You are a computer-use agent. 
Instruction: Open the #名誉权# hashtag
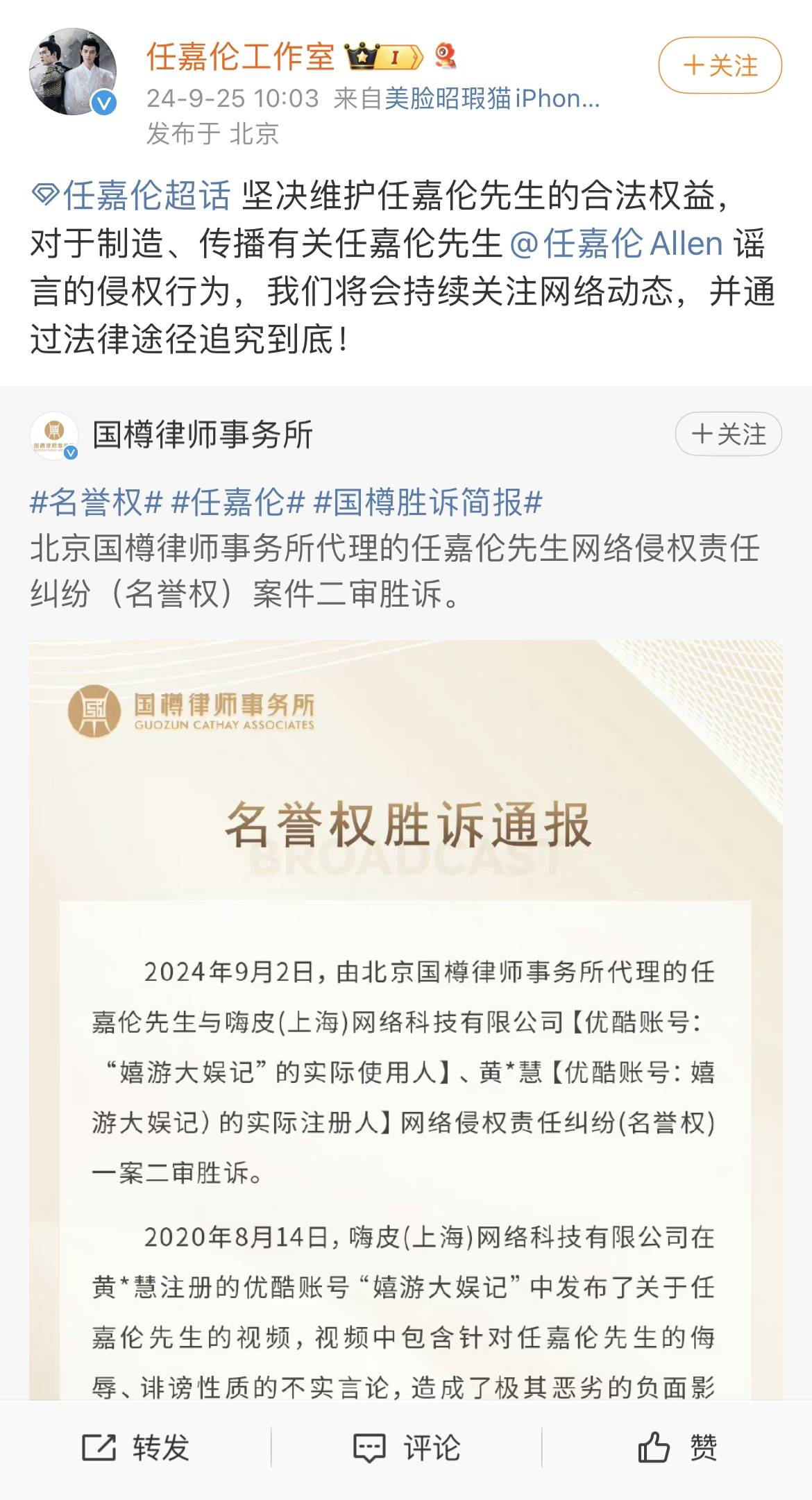point(96,503)
